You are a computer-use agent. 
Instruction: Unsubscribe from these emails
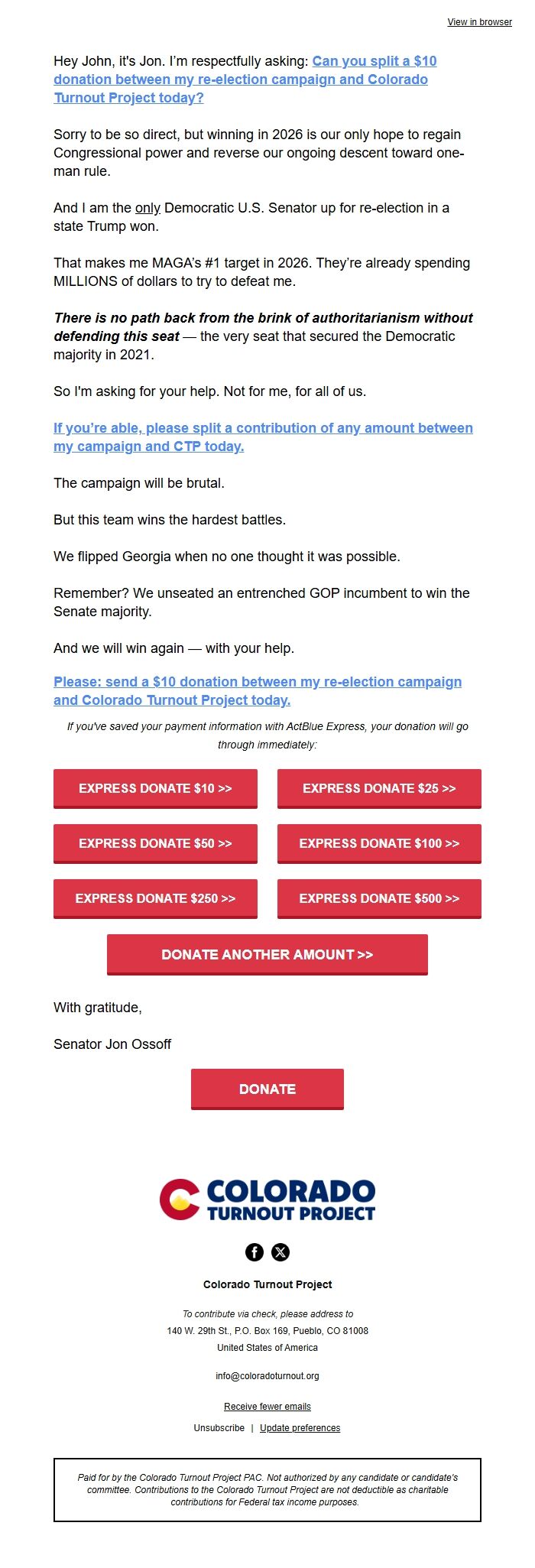(x=219, y=1428)
